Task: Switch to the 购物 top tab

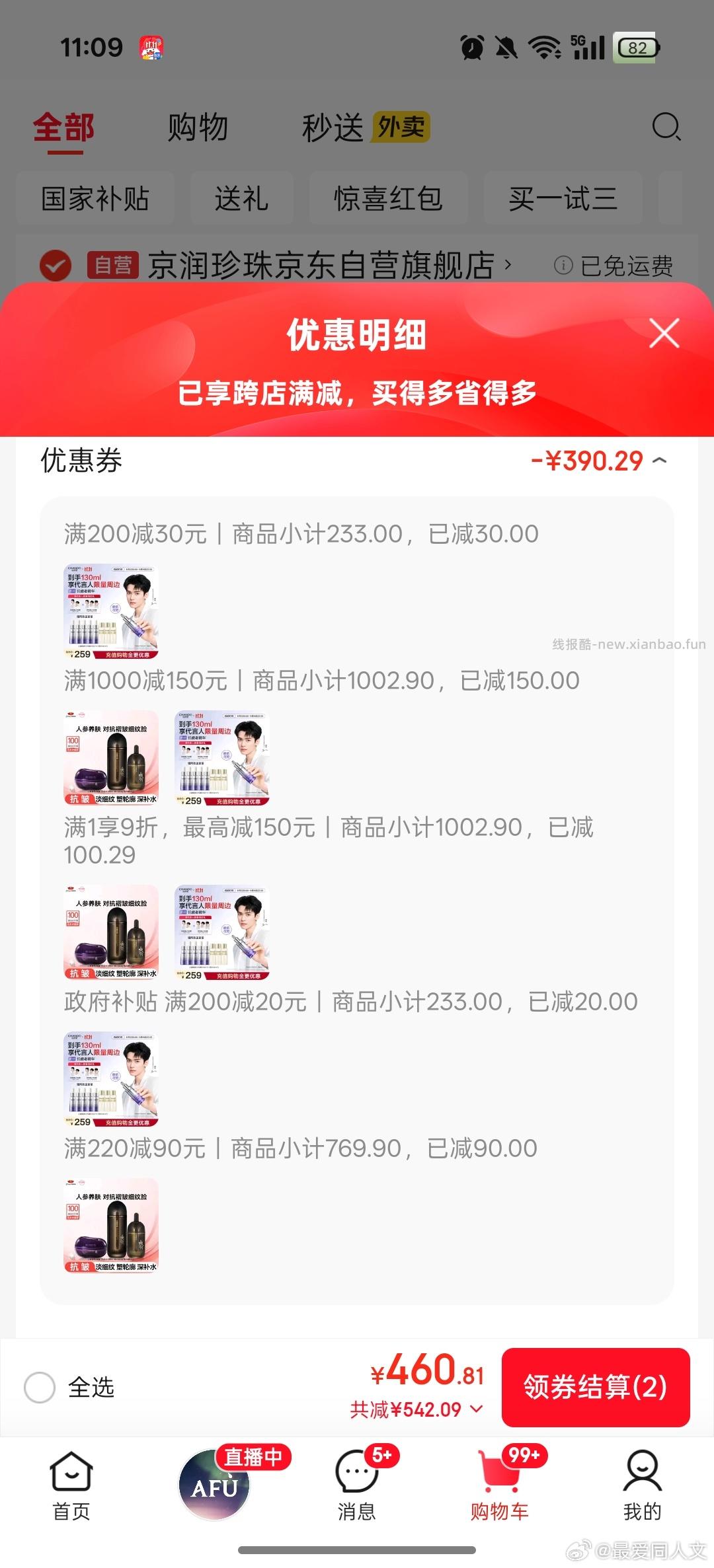Action: pos(198,127)
